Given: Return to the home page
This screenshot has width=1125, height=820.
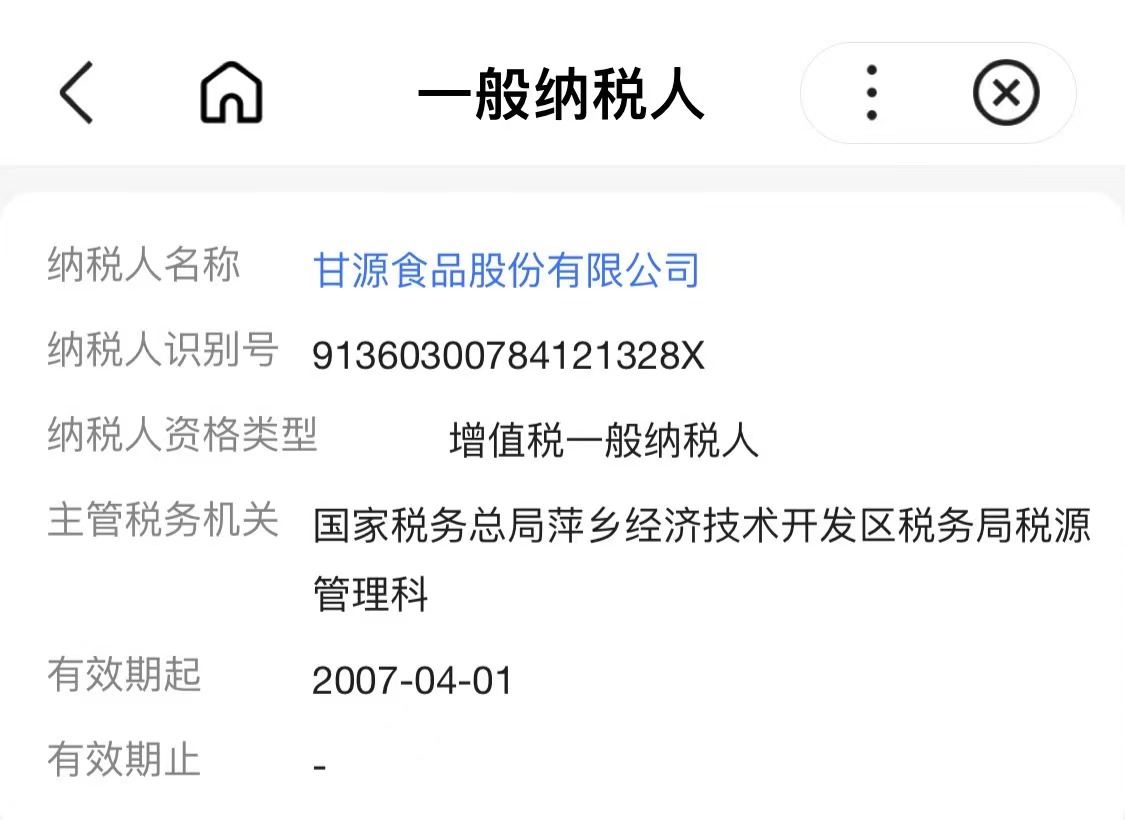Looking at the screenshot, I should (231, 93).
